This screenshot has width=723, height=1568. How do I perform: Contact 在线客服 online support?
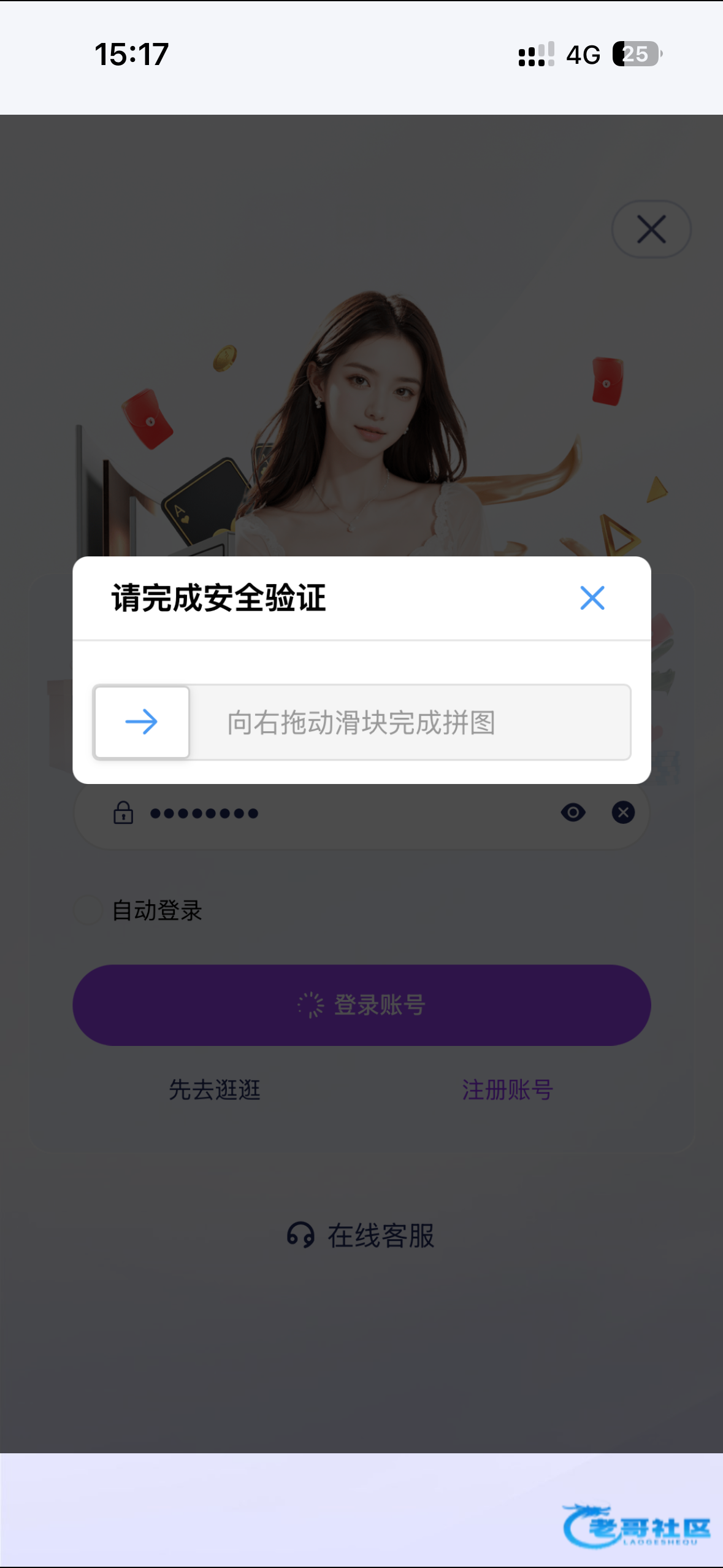pyautogui.click(x=361, y=1235)
